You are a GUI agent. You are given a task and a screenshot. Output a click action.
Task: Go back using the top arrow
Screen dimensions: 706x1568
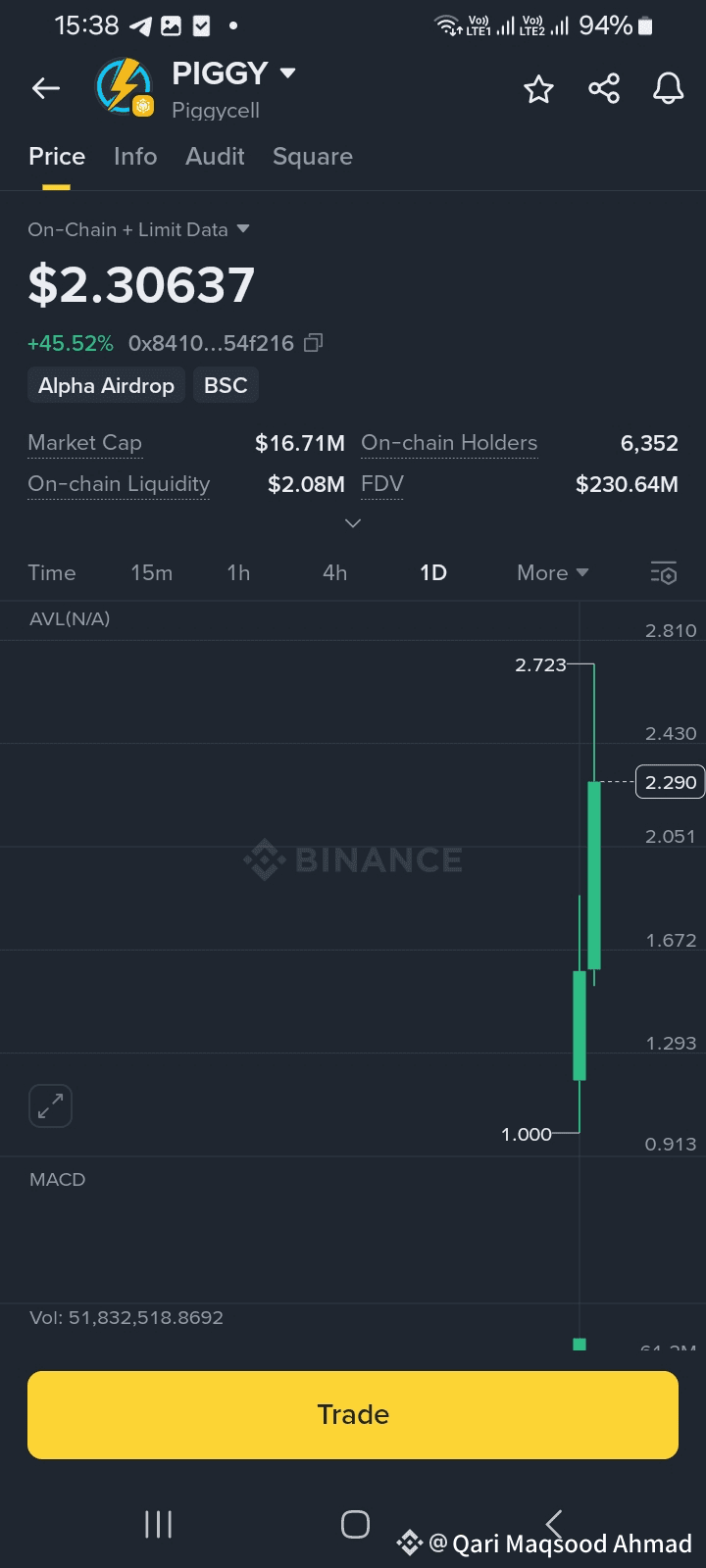tap(46, 88)
